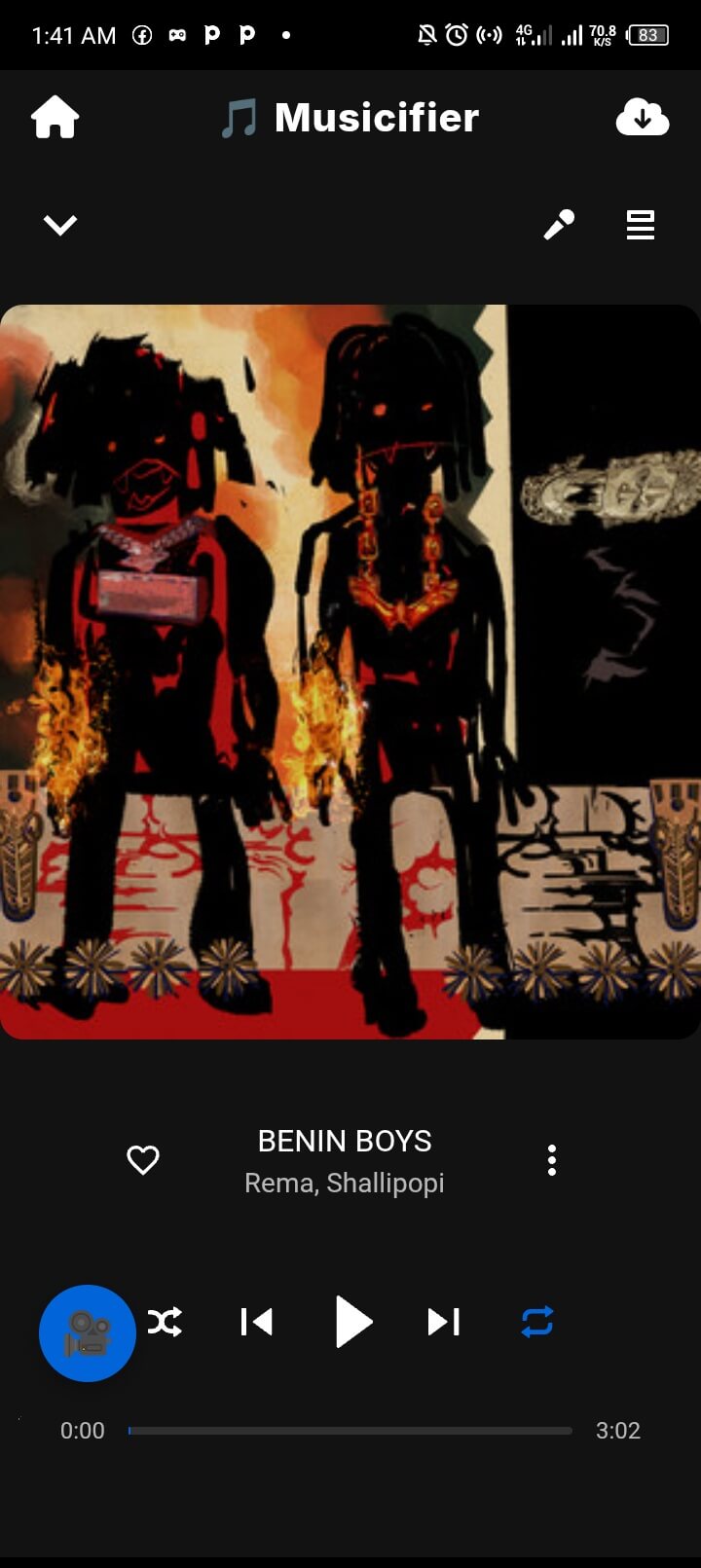Viewport: 701px width, 1568px height.
Task: Toggle repeat mode
Action: pos(537,1322)
